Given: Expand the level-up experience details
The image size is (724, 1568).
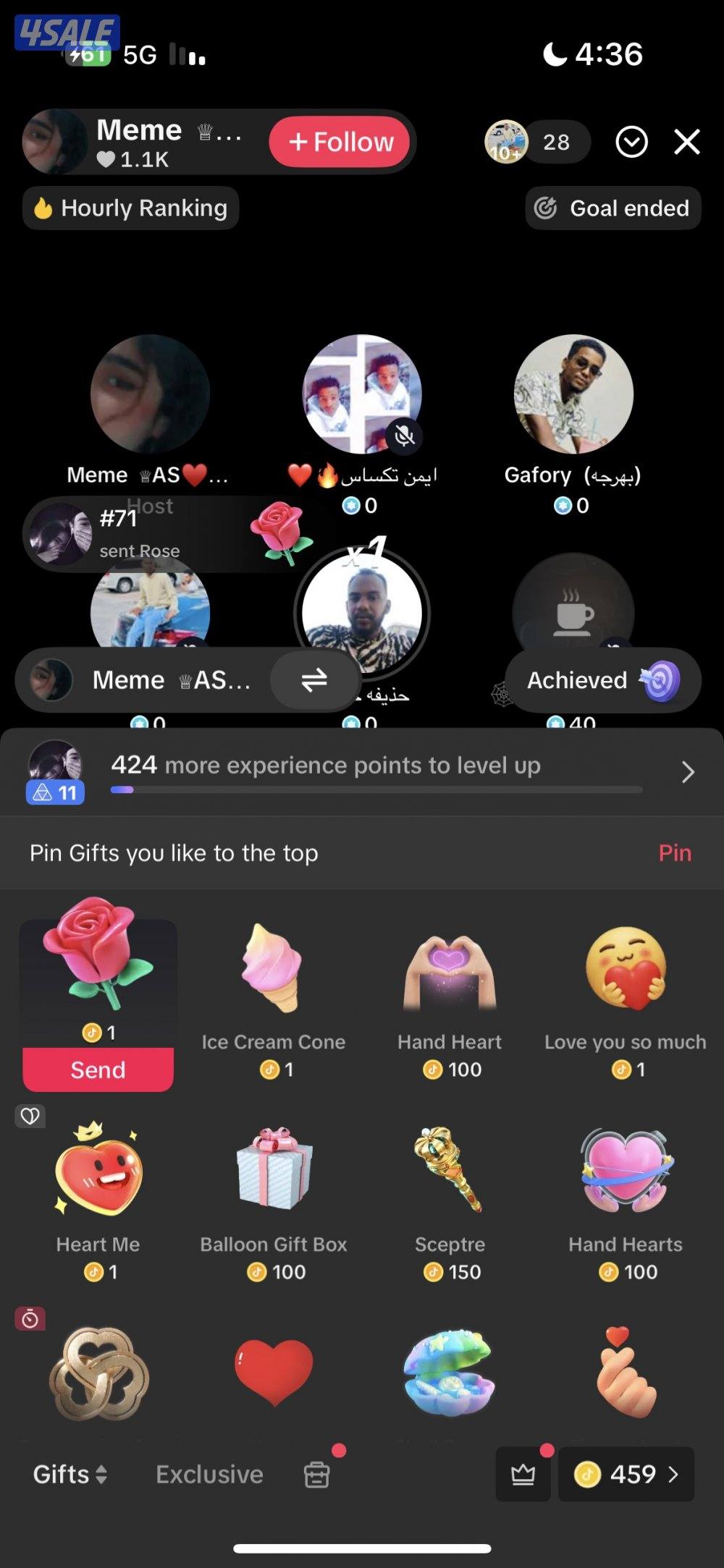Looking at the screenshot, I should pos(687,772).
